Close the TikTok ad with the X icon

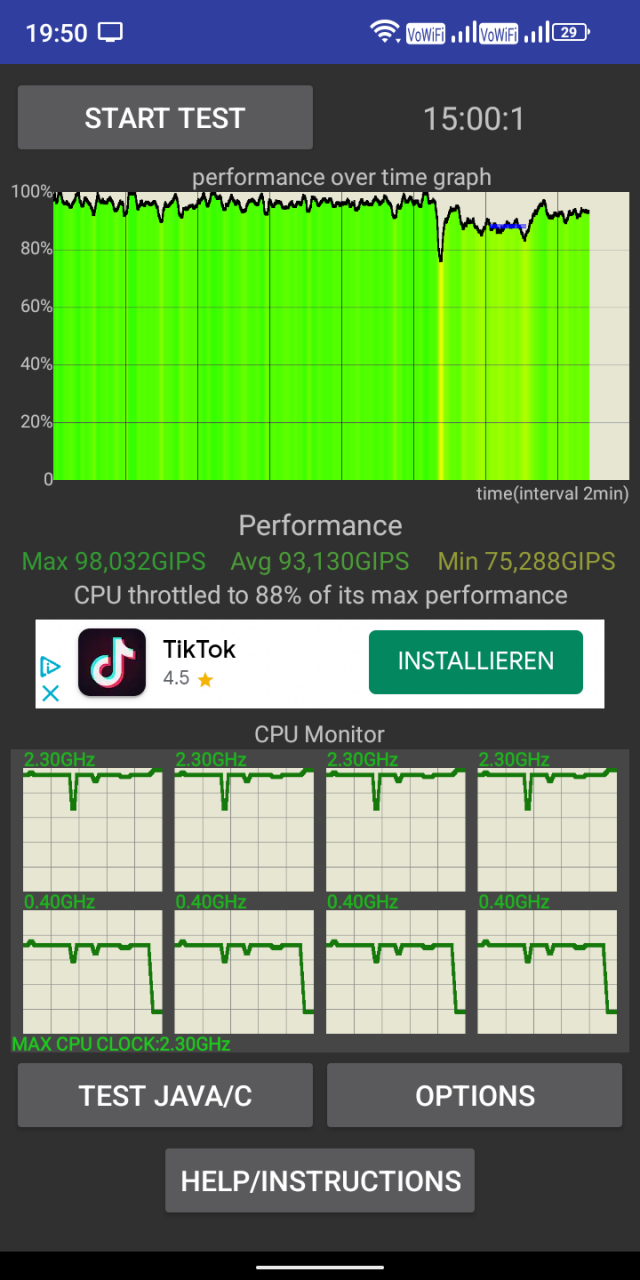tap(50, 693)
